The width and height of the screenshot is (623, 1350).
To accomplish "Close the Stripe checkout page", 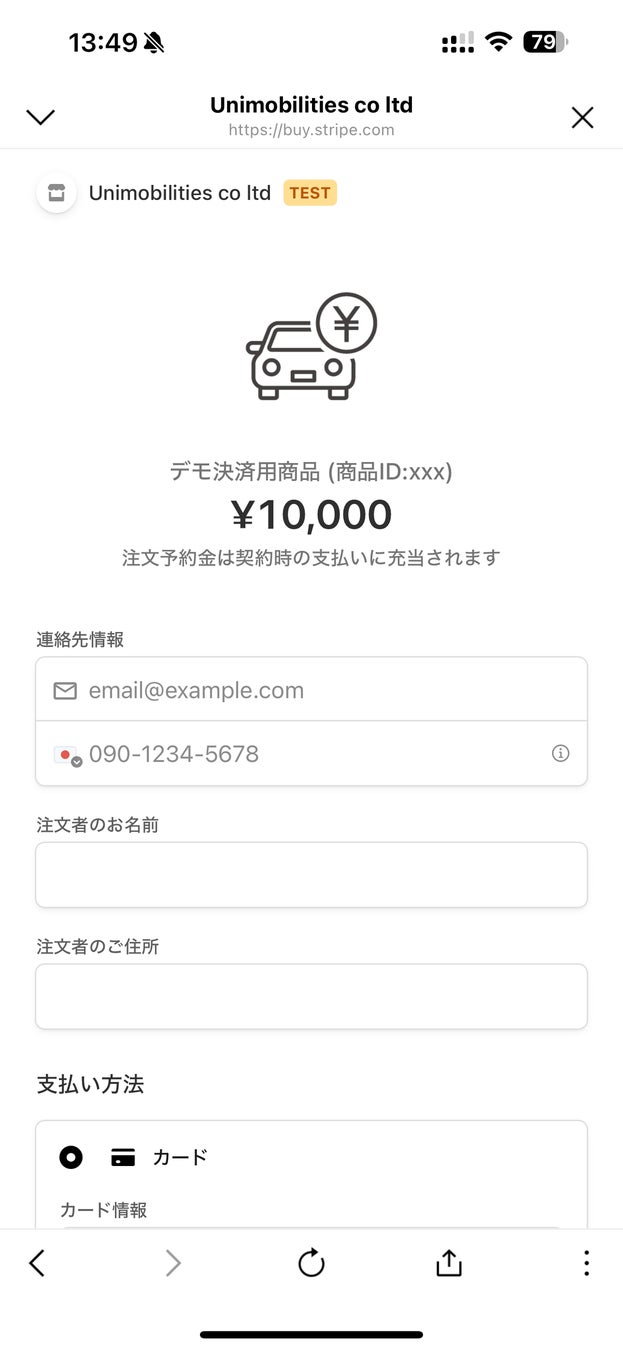I will [582, 118].
